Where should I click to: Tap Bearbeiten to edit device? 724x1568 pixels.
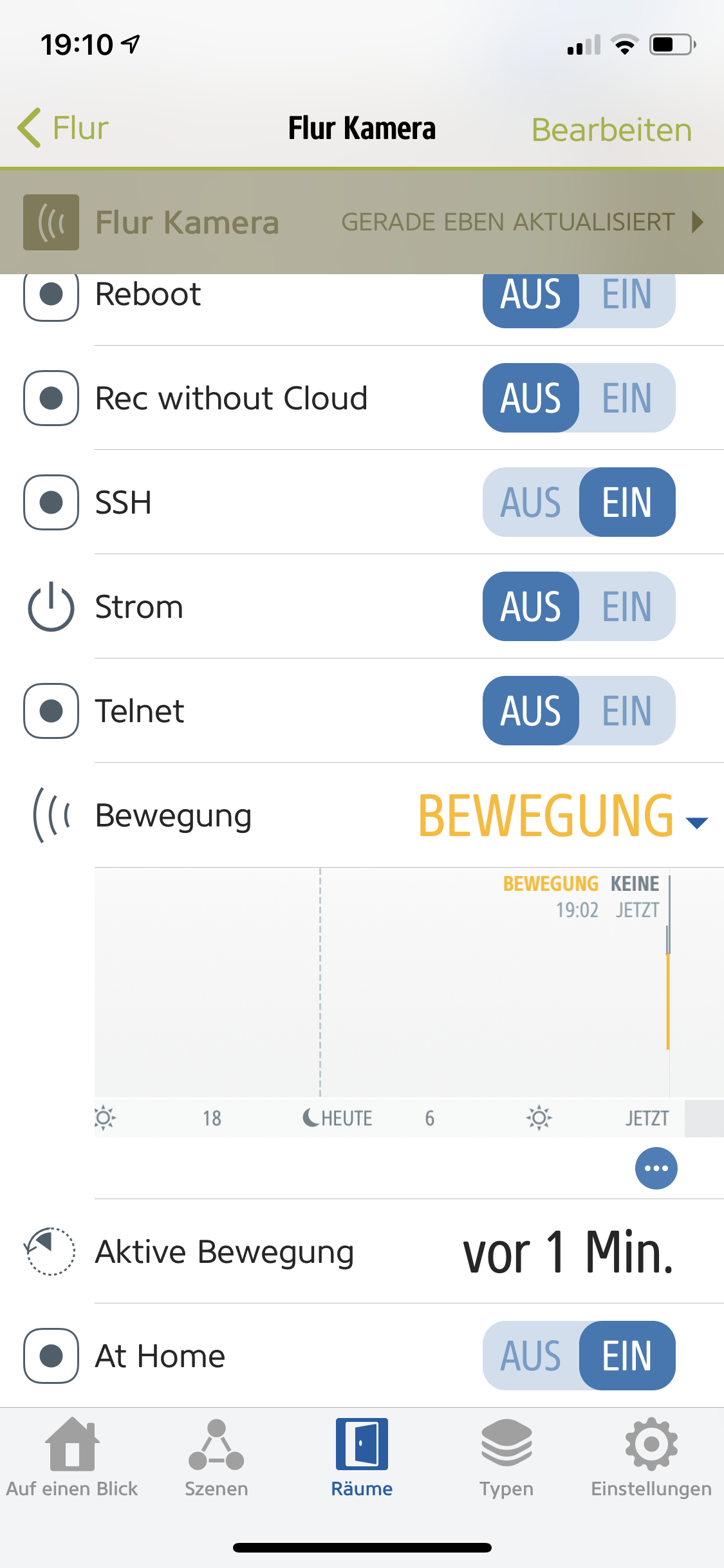[611, 129]
